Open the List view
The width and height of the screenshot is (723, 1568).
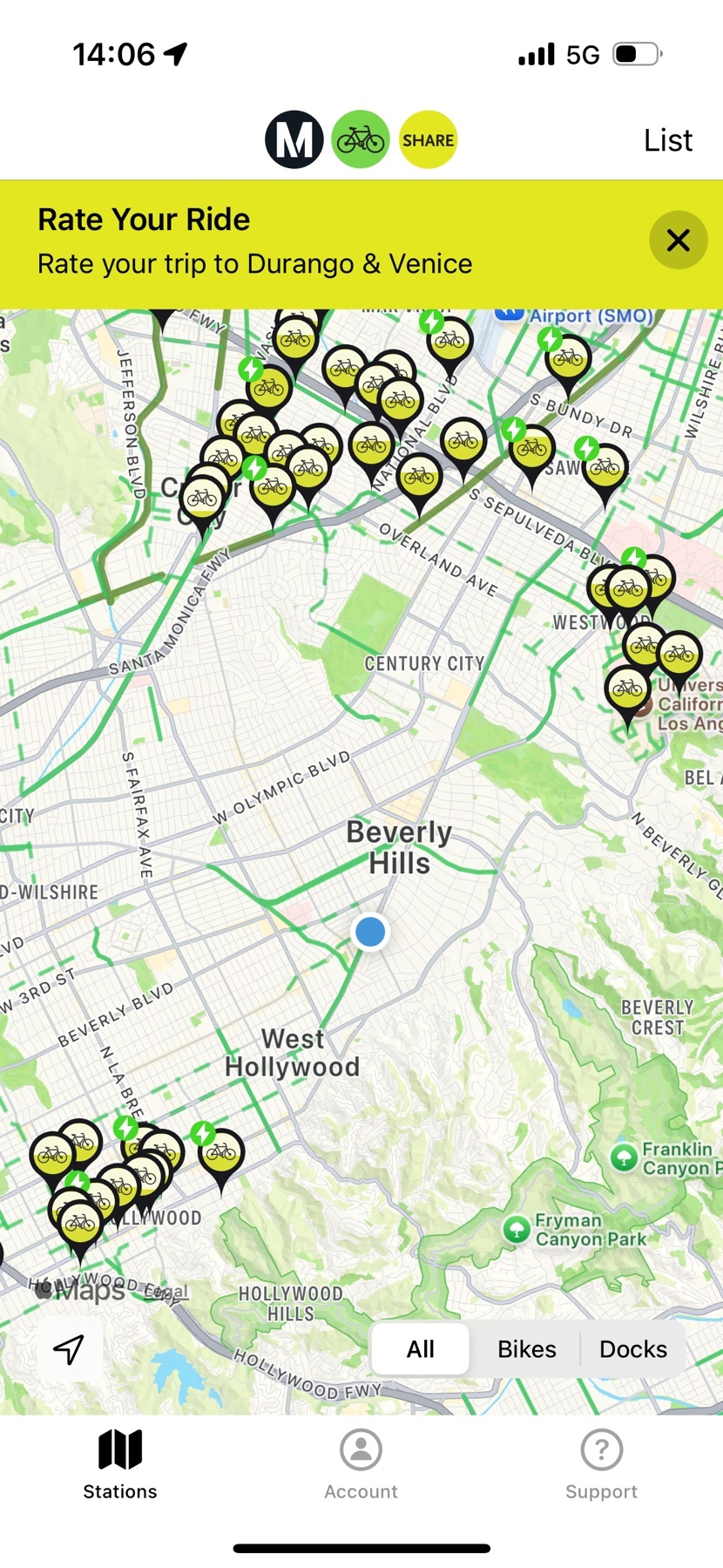[667, 140]
